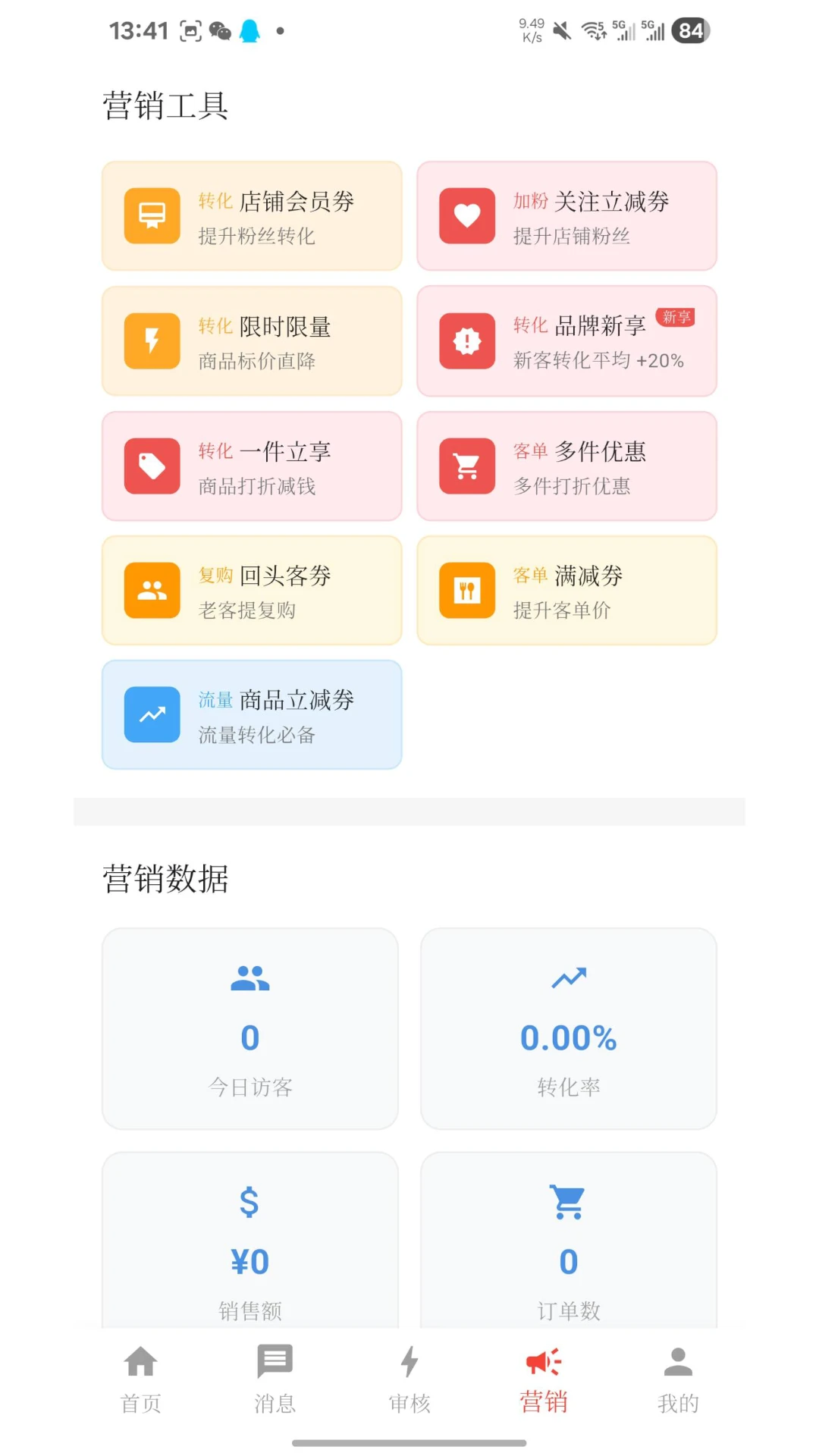
Task: Tap the 限时限量 lightning bolt icon
Action: (x=152, y=340)
